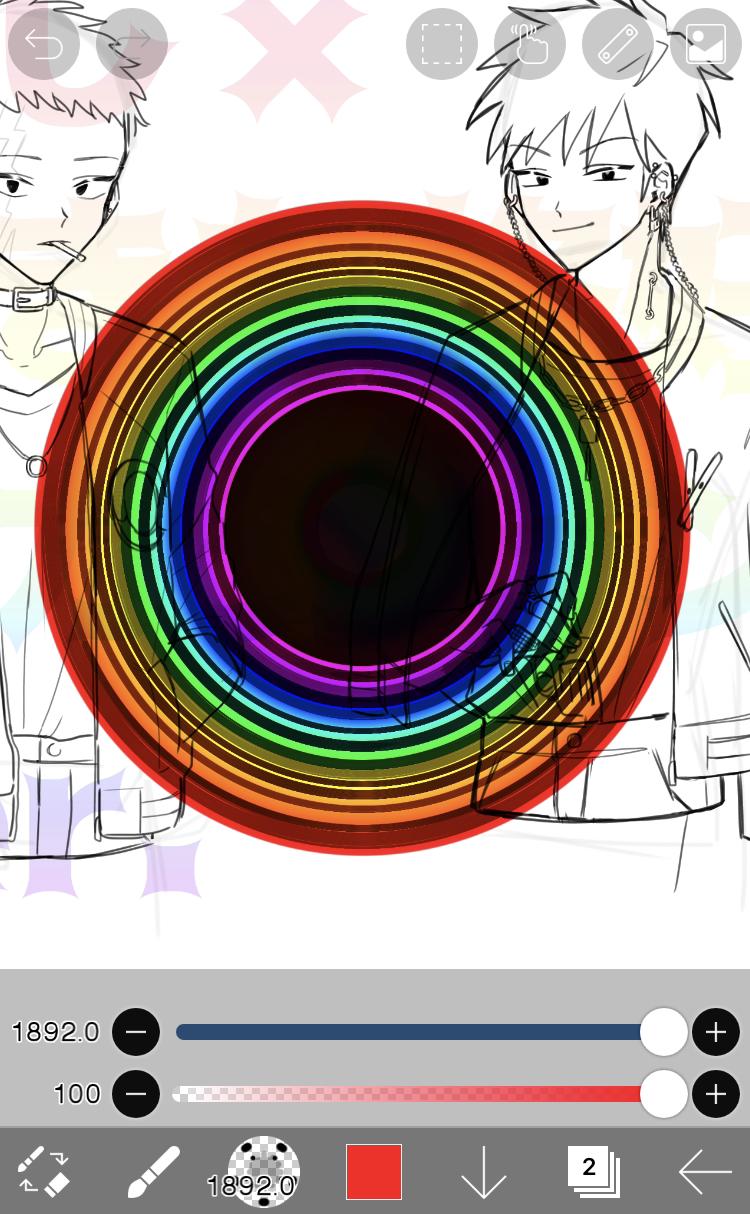This screenshot has height=1214, width=750.
Task: Open the material image tool
Action: (x=705, y=44)
